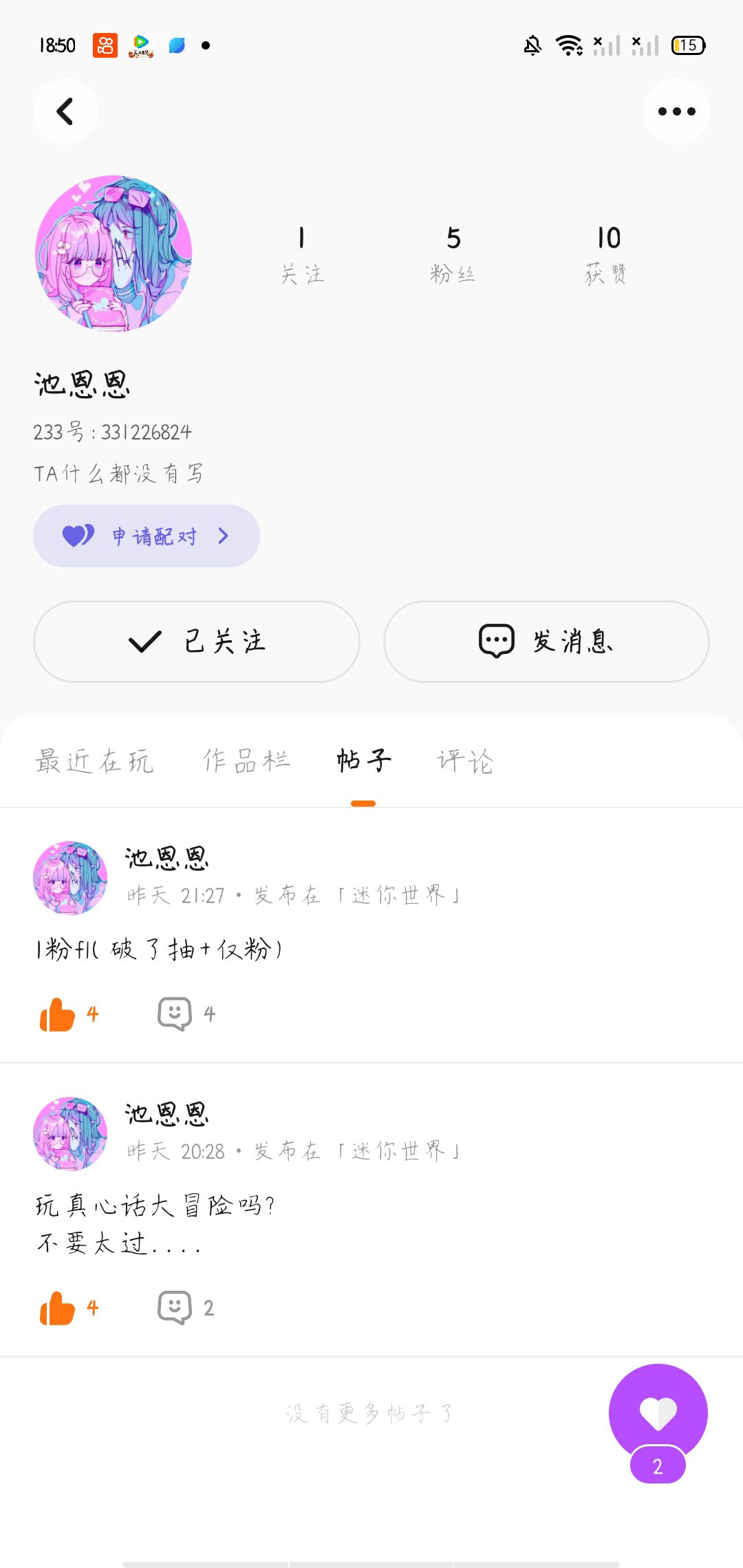Select the 帖子 tab
Image resolution: width=743 pixels, height=1568 pixels.
pos(363,761)
